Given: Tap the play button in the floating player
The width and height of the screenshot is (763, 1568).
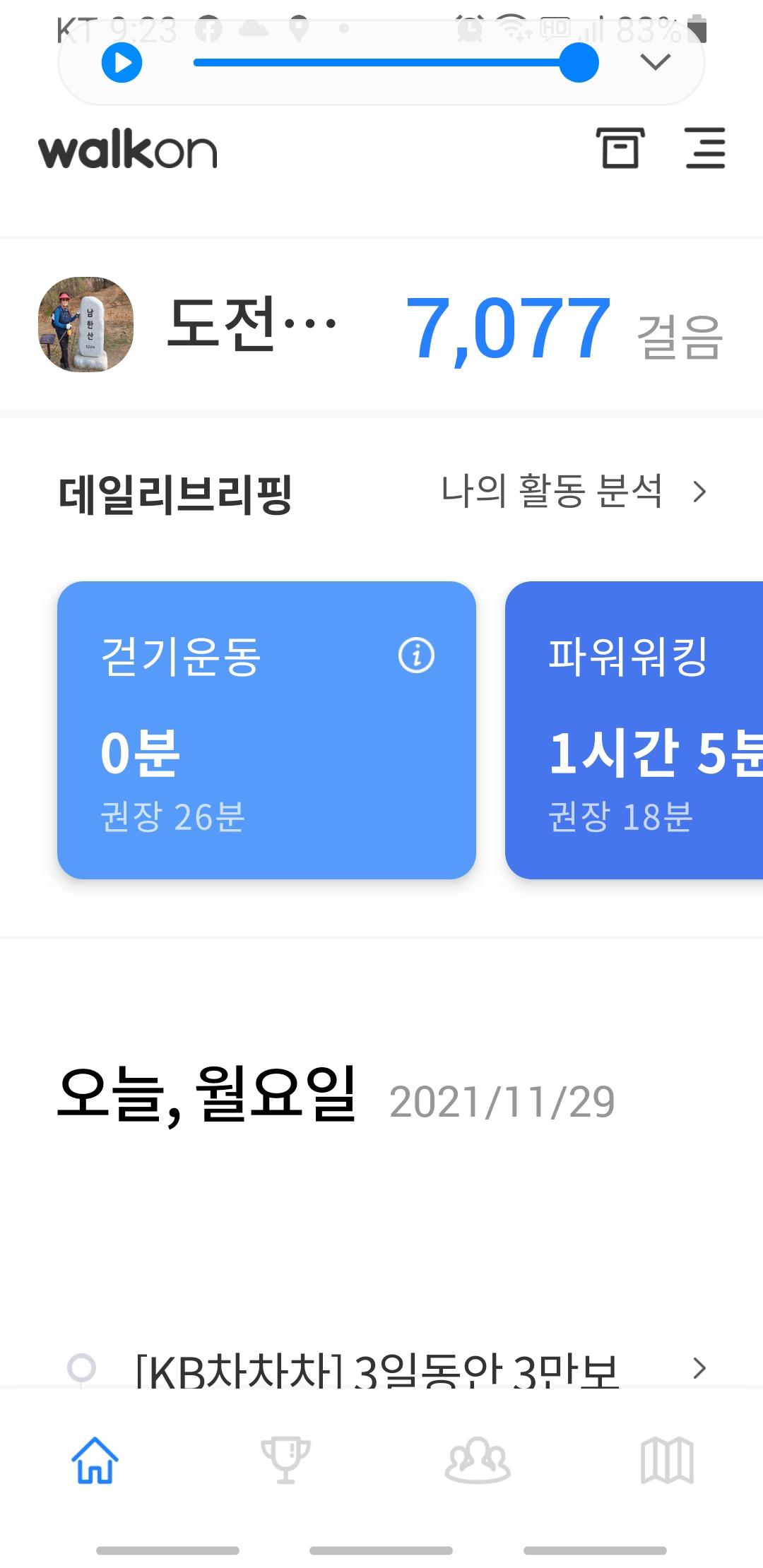Looking at the screenshot, I should point(122,63).
